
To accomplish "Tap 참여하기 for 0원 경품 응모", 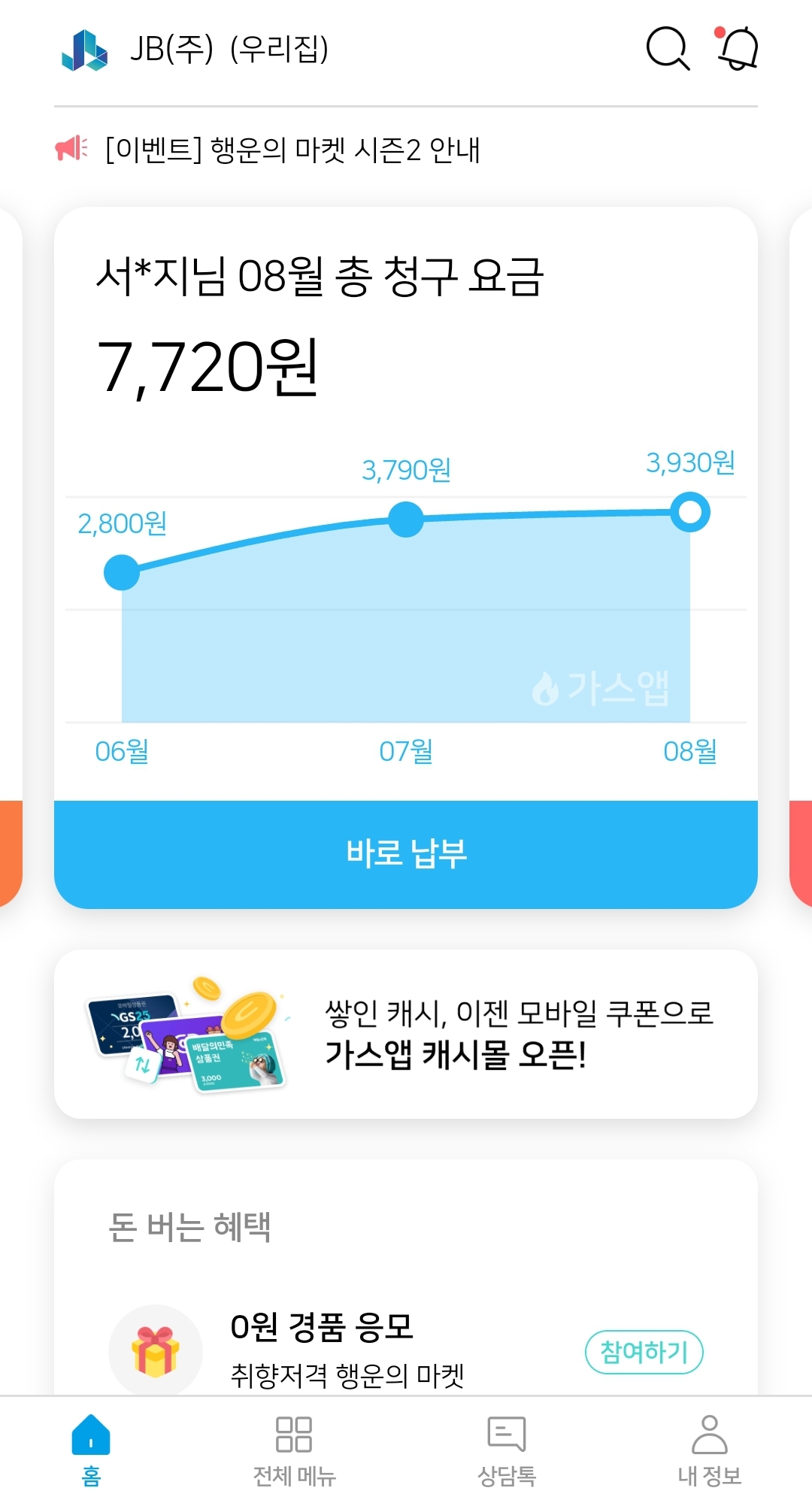I will [644, 1352].
